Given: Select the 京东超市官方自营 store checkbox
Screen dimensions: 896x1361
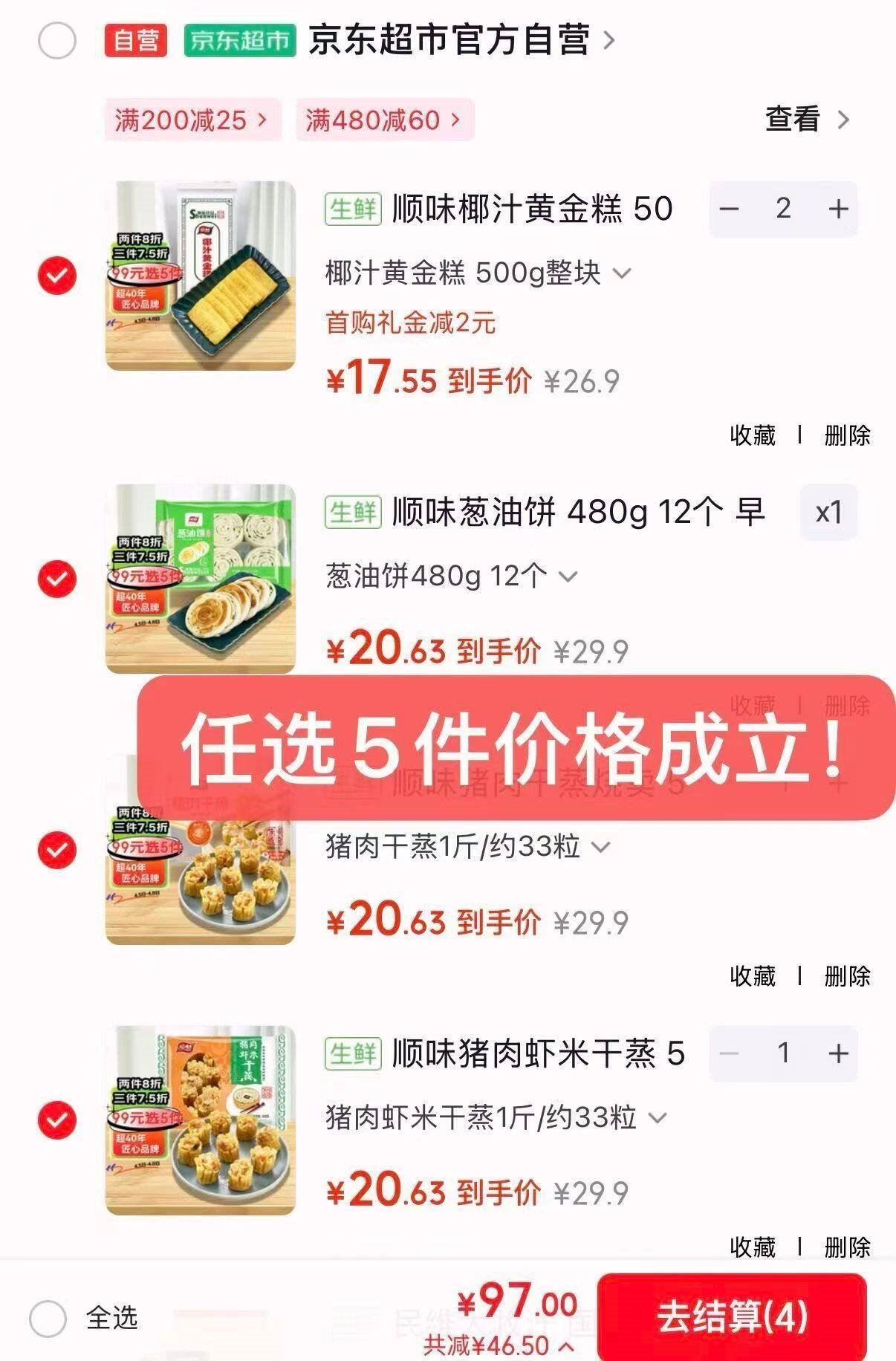Looking at the screenshot, I should click(x=57, y=40).
